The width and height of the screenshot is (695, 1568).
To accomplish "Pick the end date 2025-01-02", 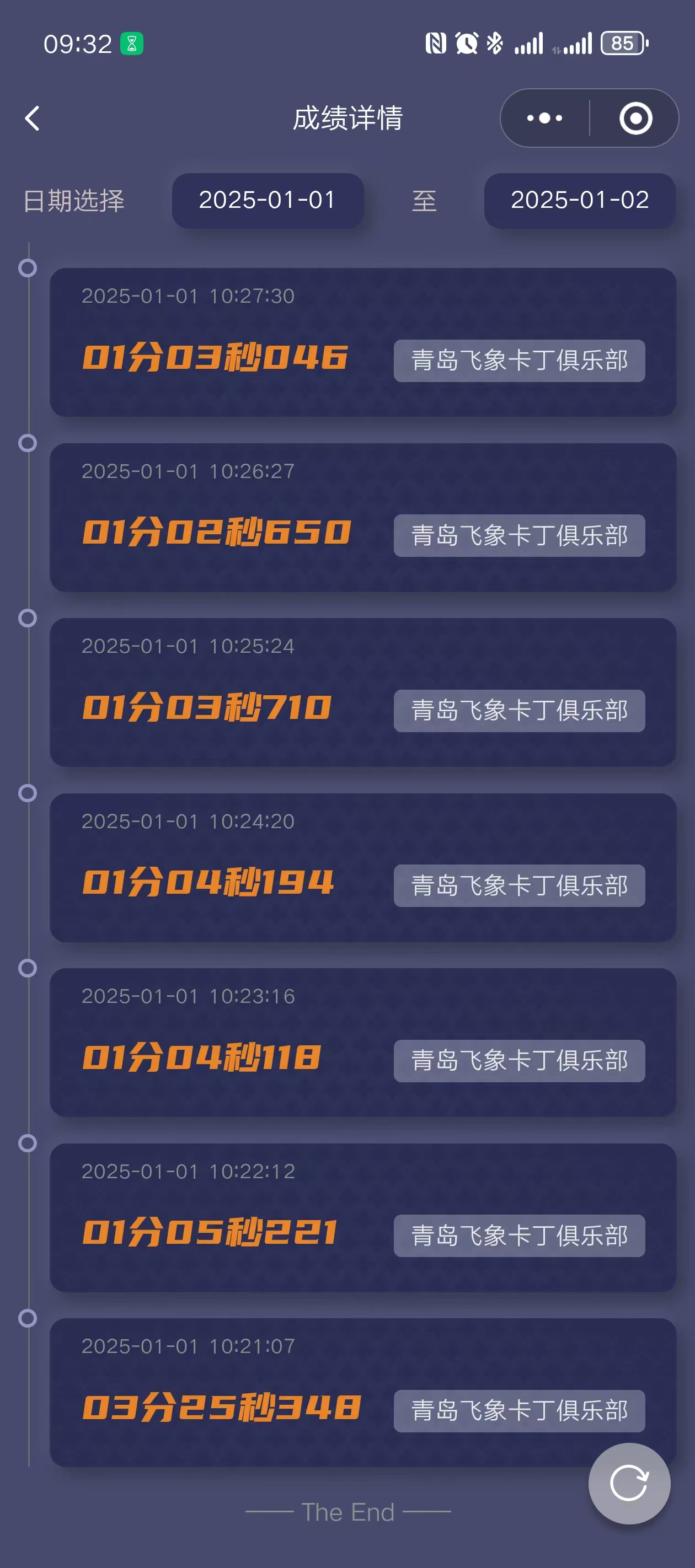I will 579,200.
